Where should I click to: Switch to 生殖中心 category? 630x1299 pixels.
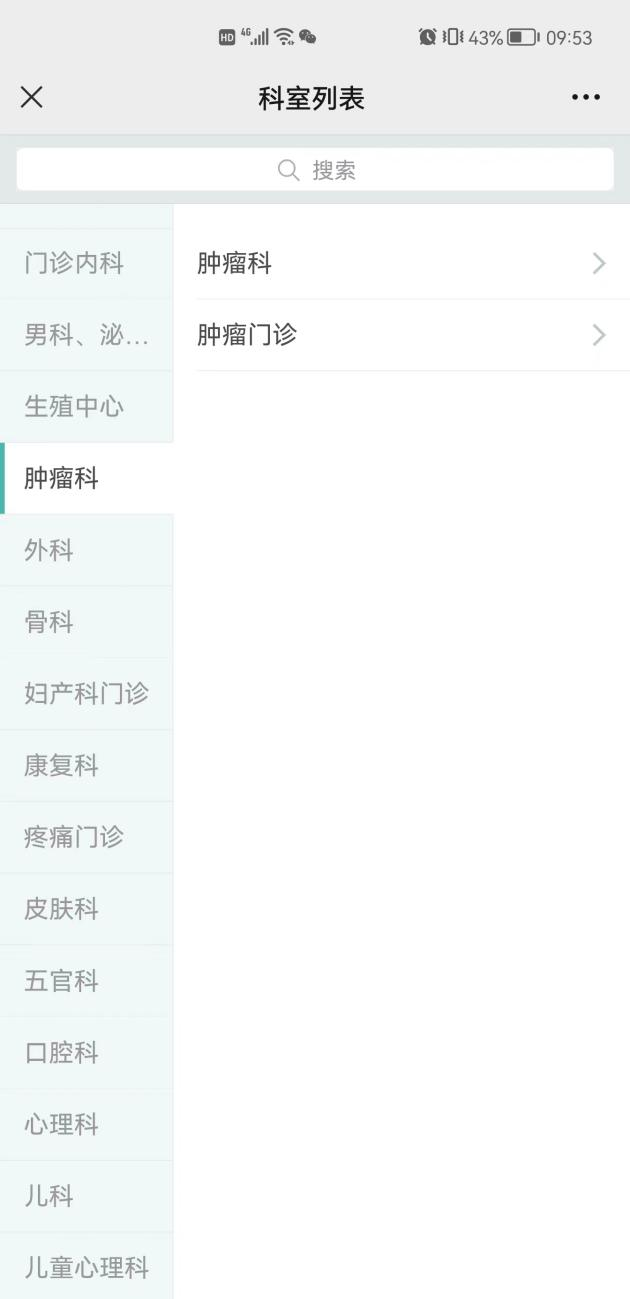(86, 407)
